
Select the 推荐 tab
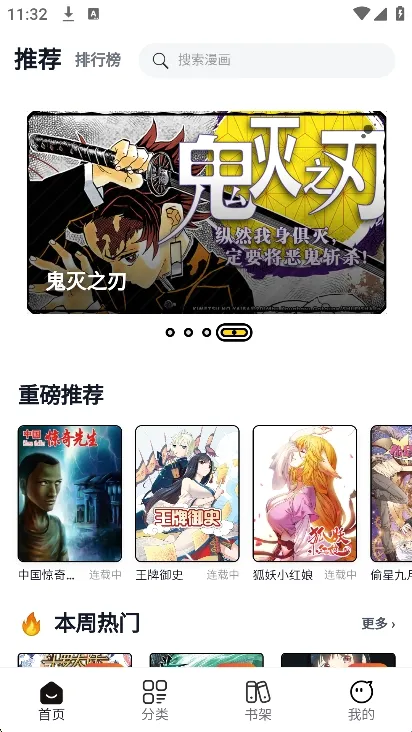tap(38, 59)
